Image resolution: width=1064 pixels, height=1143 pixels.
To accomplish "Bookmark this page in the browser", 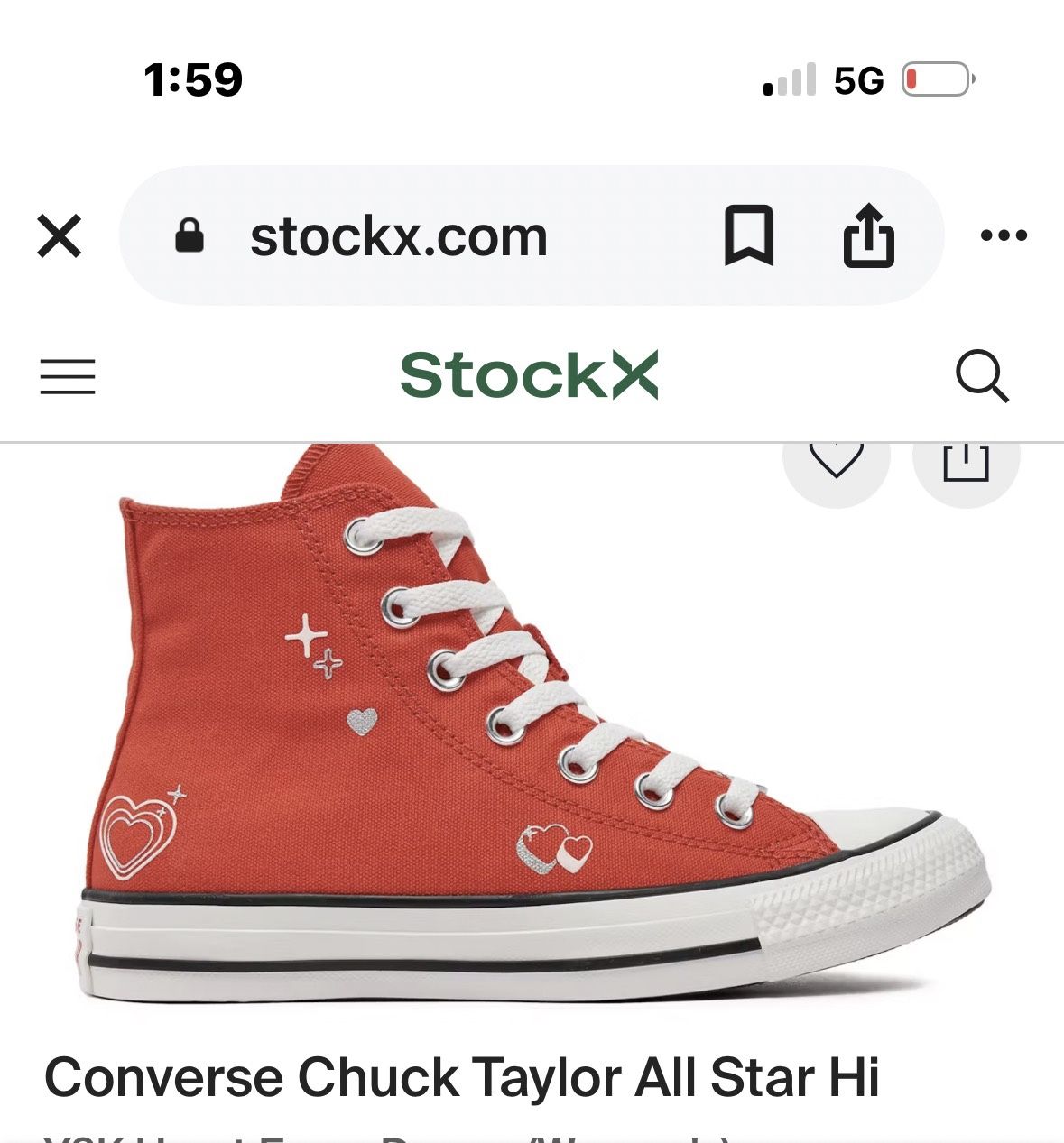I will [x=748, y=235].
